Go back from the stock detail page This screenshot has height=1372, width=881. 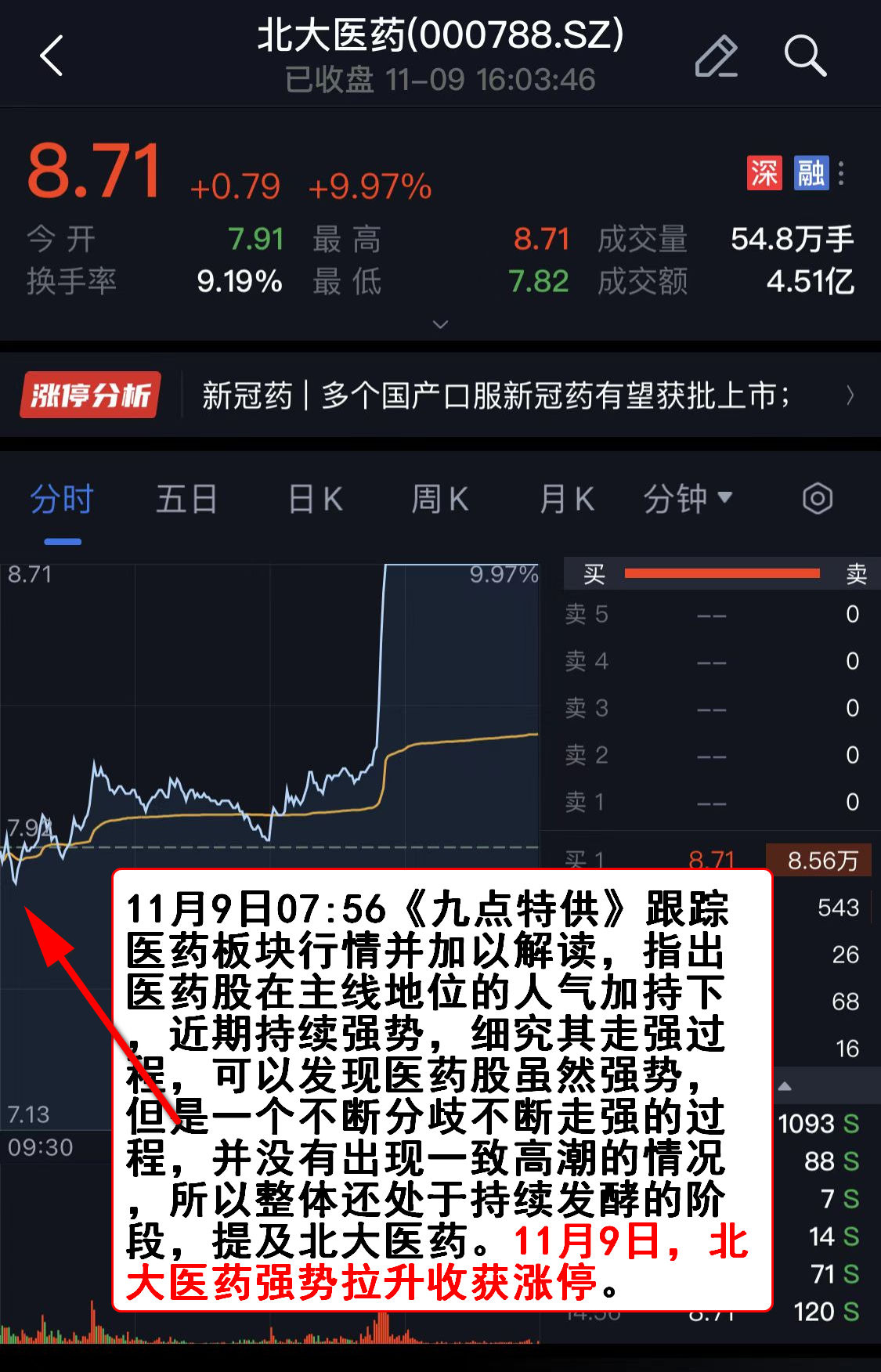click(52, 56)
